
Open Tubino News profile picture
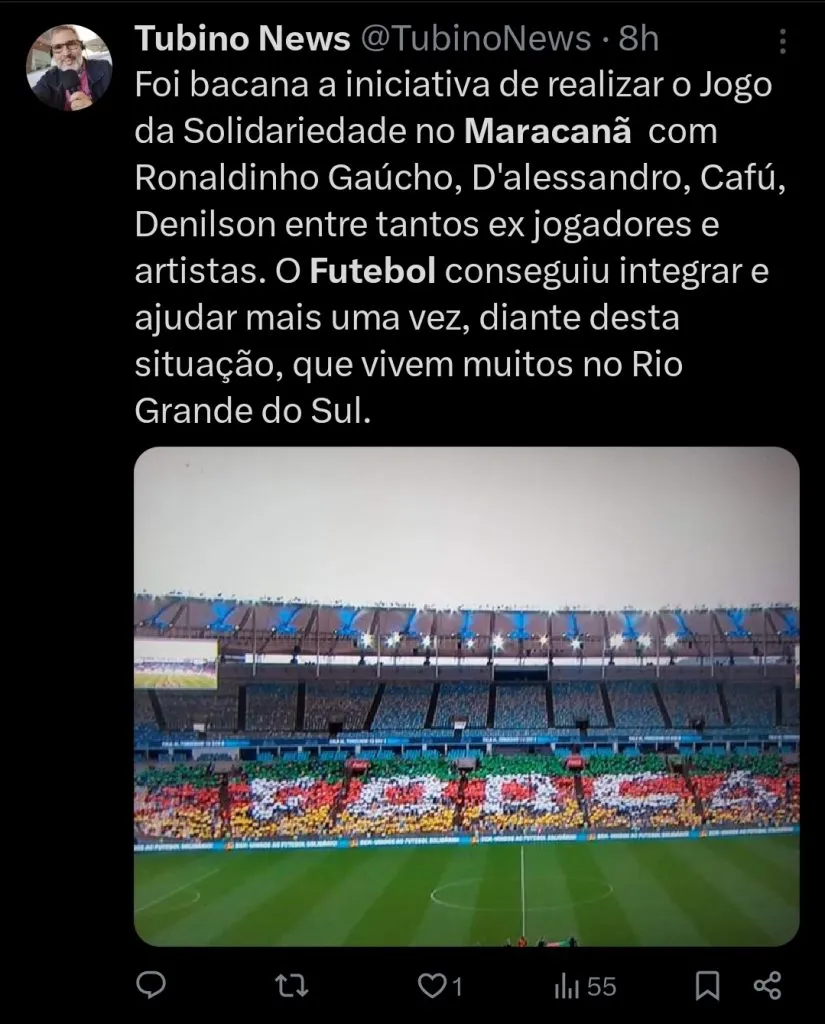click(x=68, y=67)
